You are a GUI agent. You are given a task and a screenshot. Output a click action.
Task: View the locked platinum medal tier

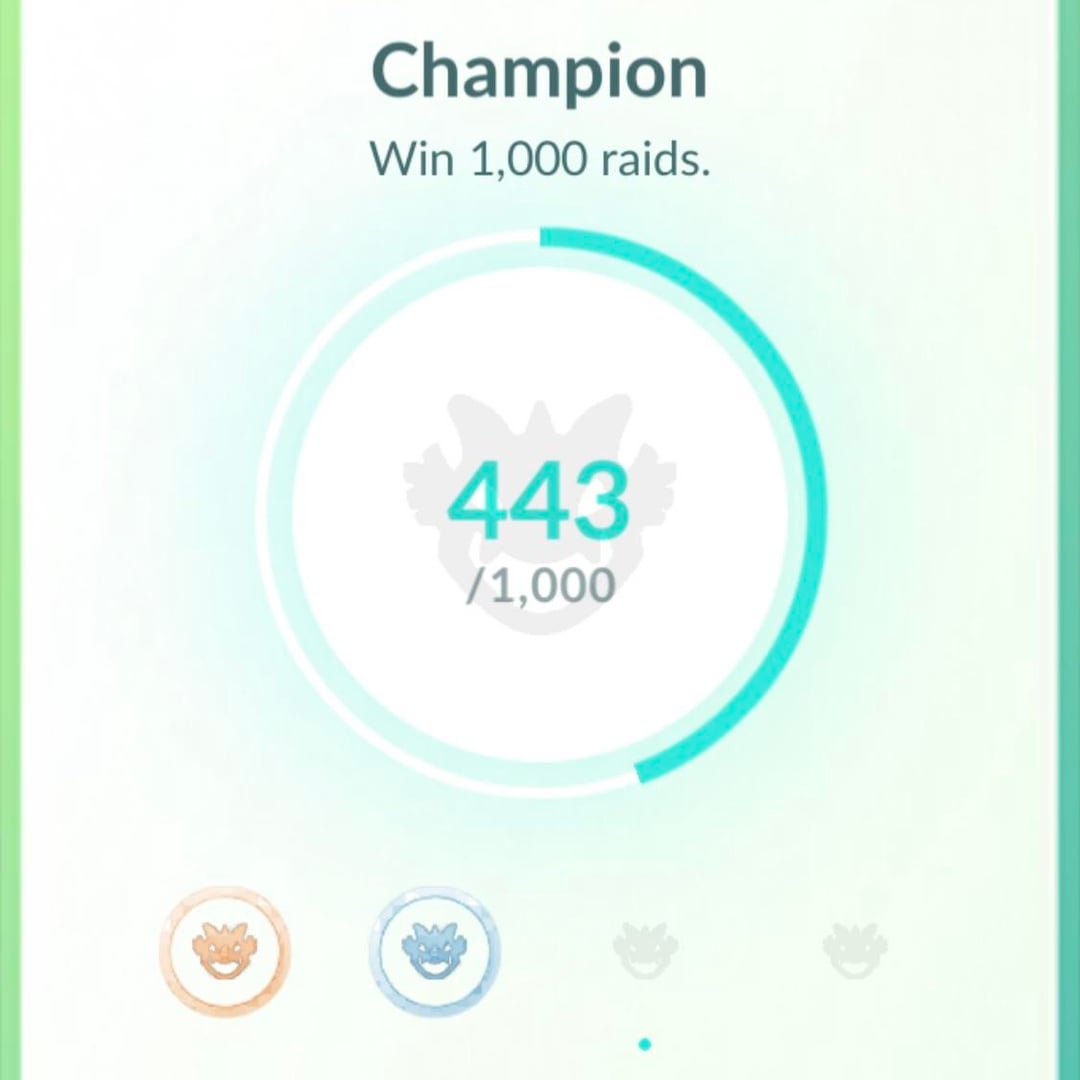(x=855, y=950)
